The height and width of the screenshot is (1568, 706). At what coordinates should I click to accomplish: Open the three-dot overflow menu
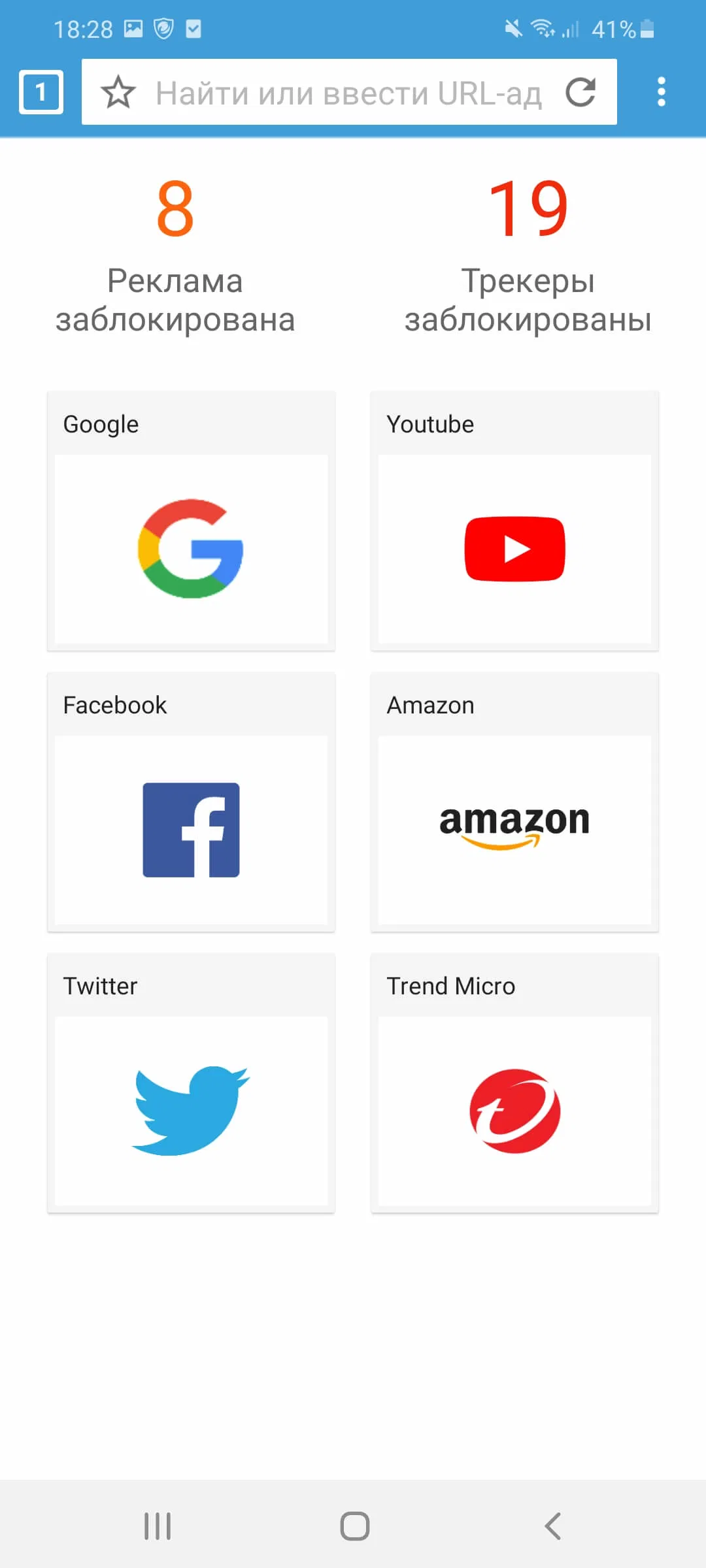[661, 92]
